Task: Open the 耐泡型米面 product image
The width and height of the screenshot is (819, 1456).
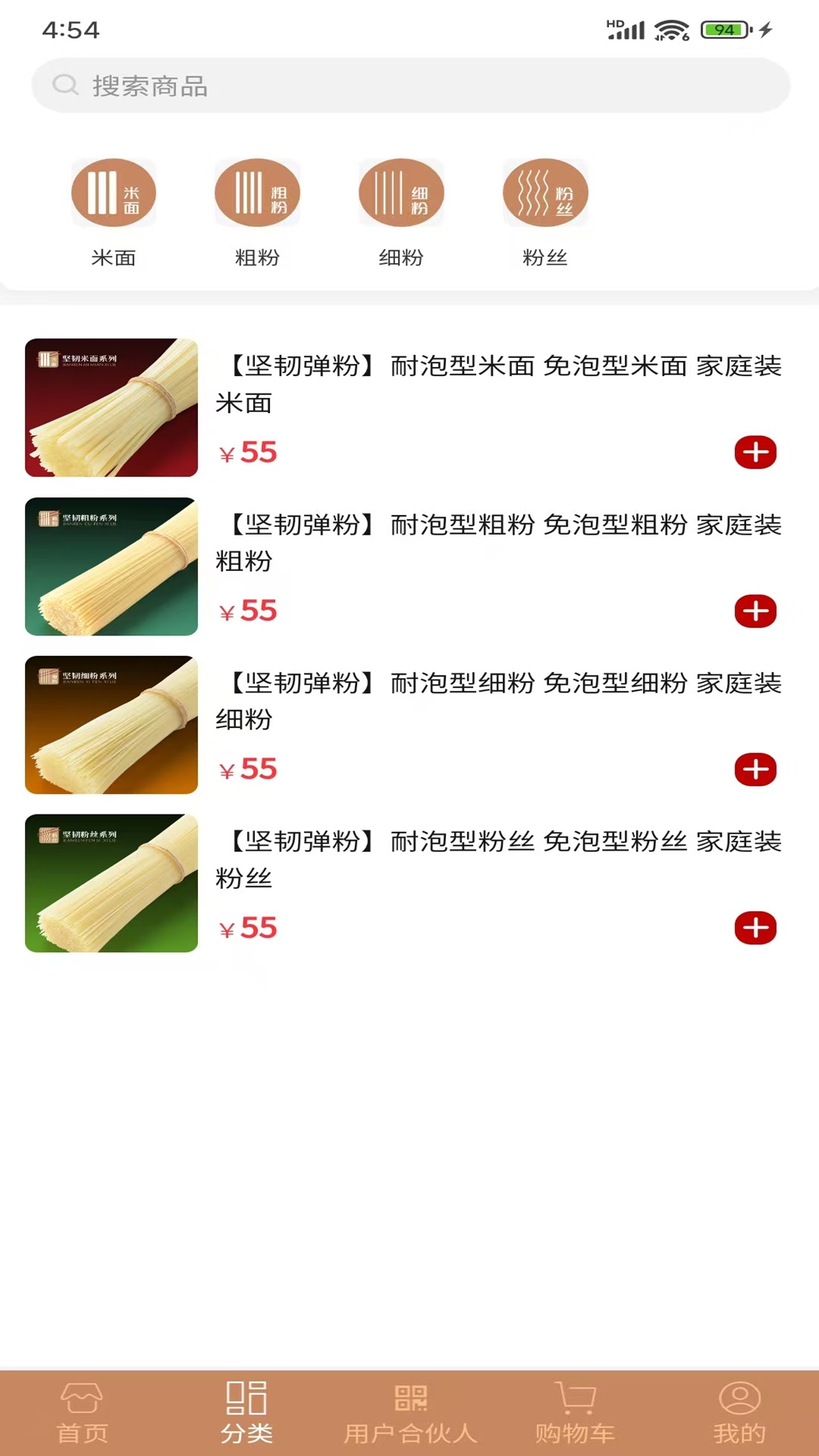Action: [111, 408]
